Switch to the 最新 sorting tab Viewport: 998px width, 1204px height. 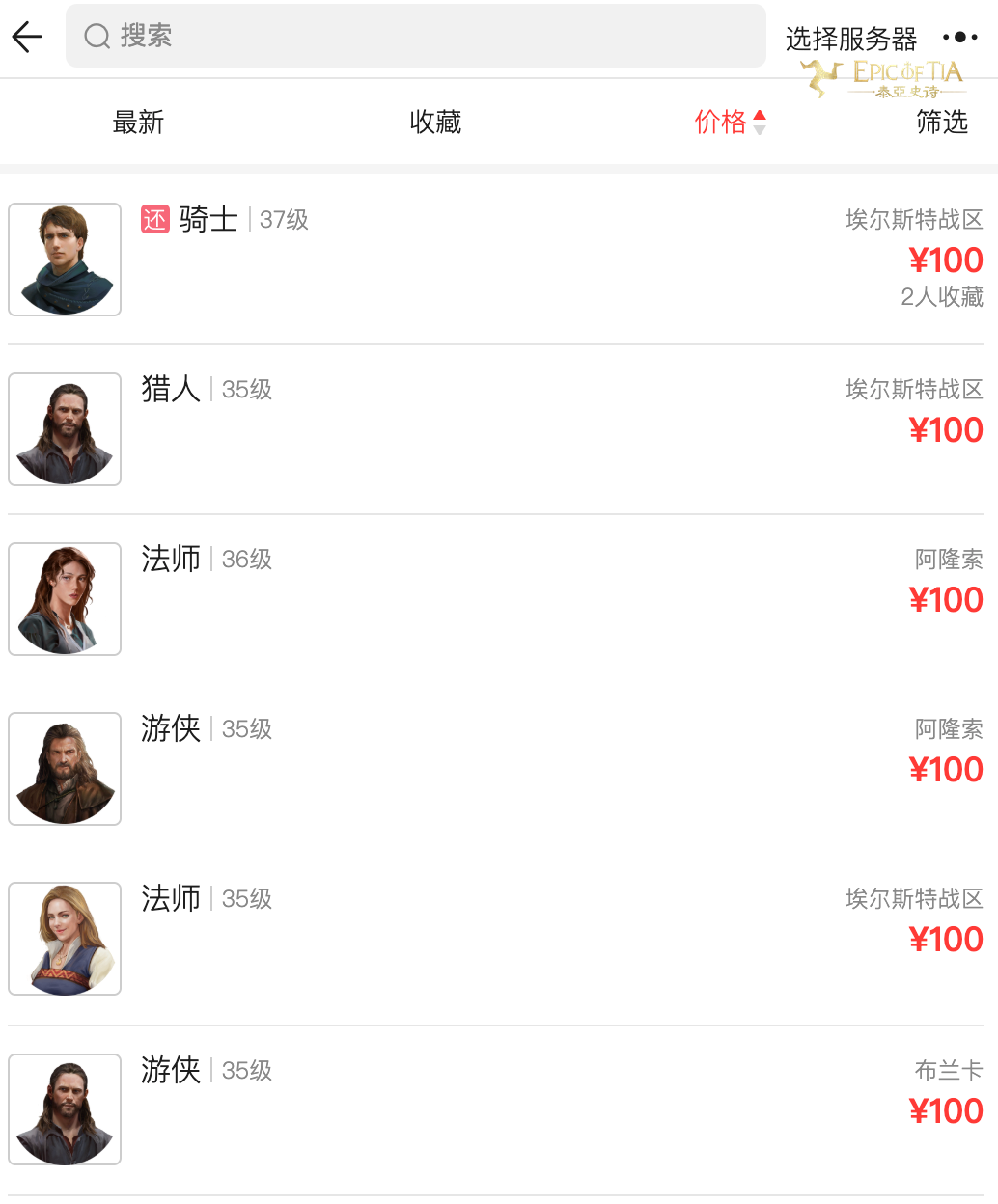tap(138, 123)
